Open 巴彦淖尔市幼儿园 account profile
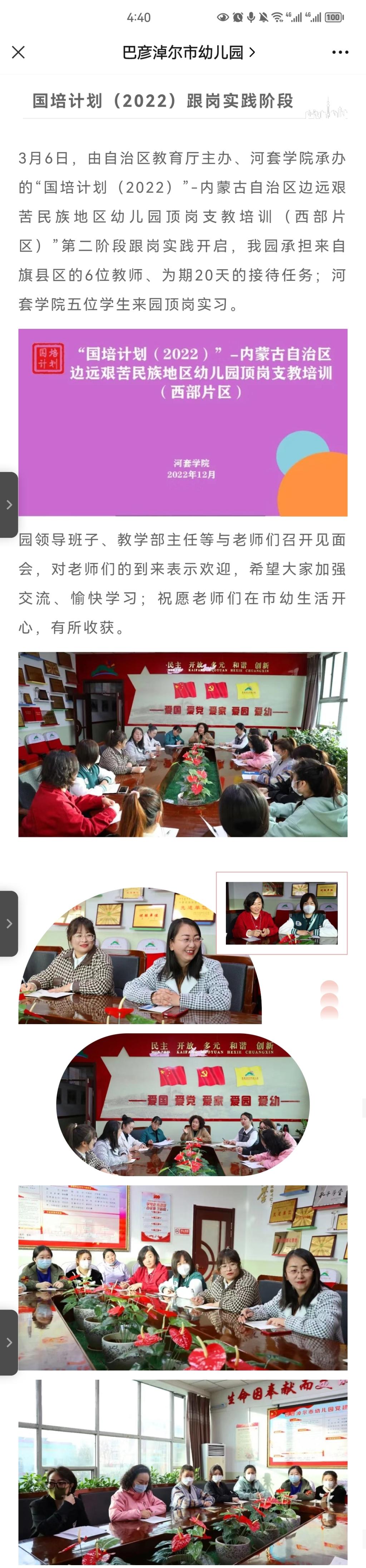The height and width of the screenshot is (1568, 366). click(x=188, y=52)
